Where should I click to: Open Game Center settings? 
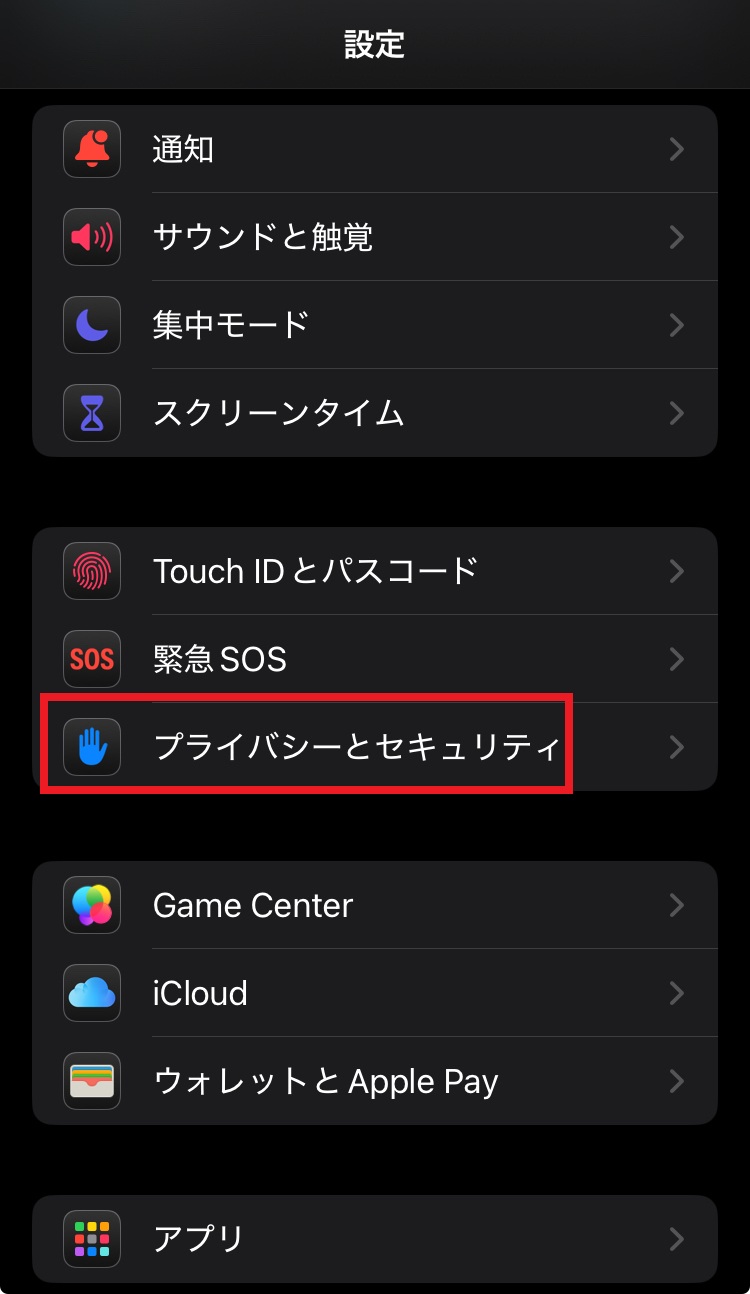click(374, 905)
